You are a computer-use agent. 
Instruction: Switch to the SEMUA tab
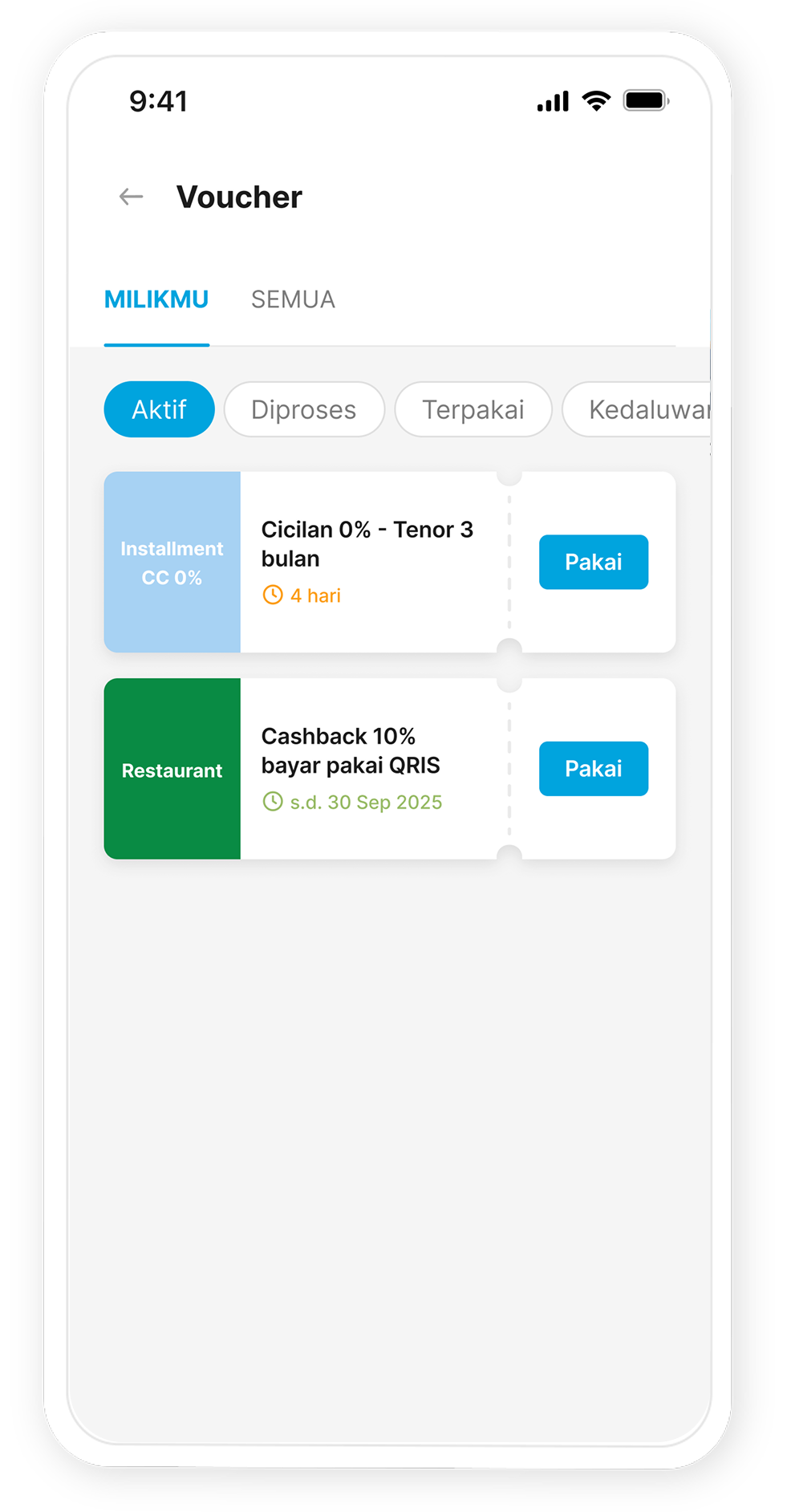pos(293,299)
